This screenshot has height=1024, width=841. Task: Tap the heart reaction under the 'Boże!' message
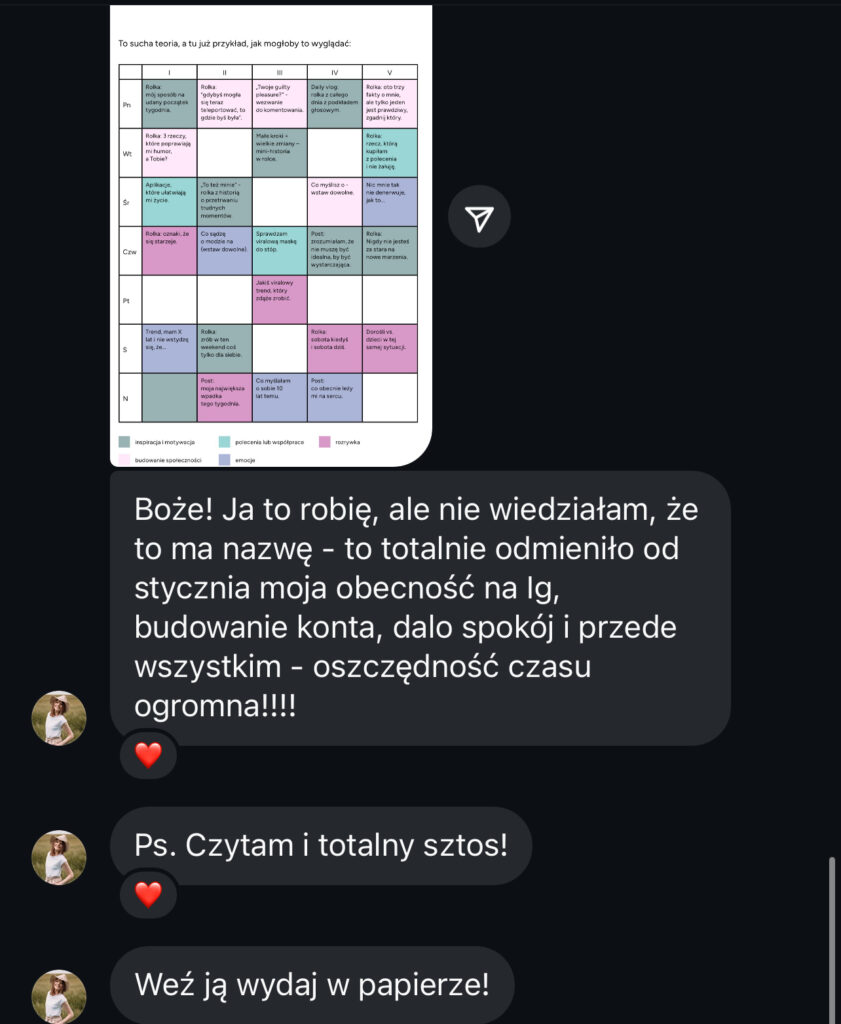click(148, 755)
